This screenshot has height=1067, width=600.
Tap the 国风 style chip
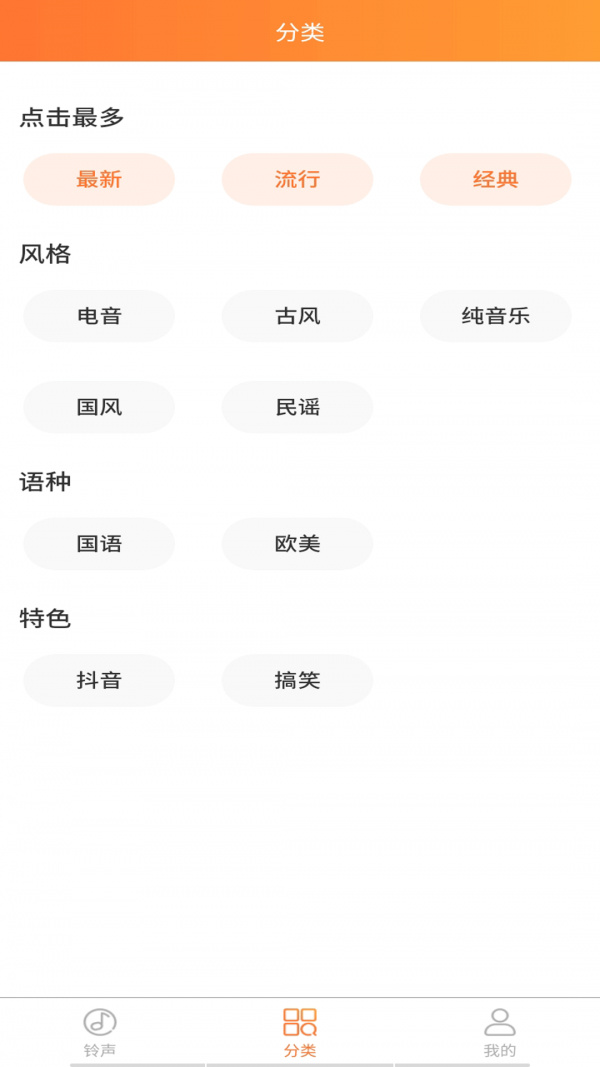[x=99, y=407]
